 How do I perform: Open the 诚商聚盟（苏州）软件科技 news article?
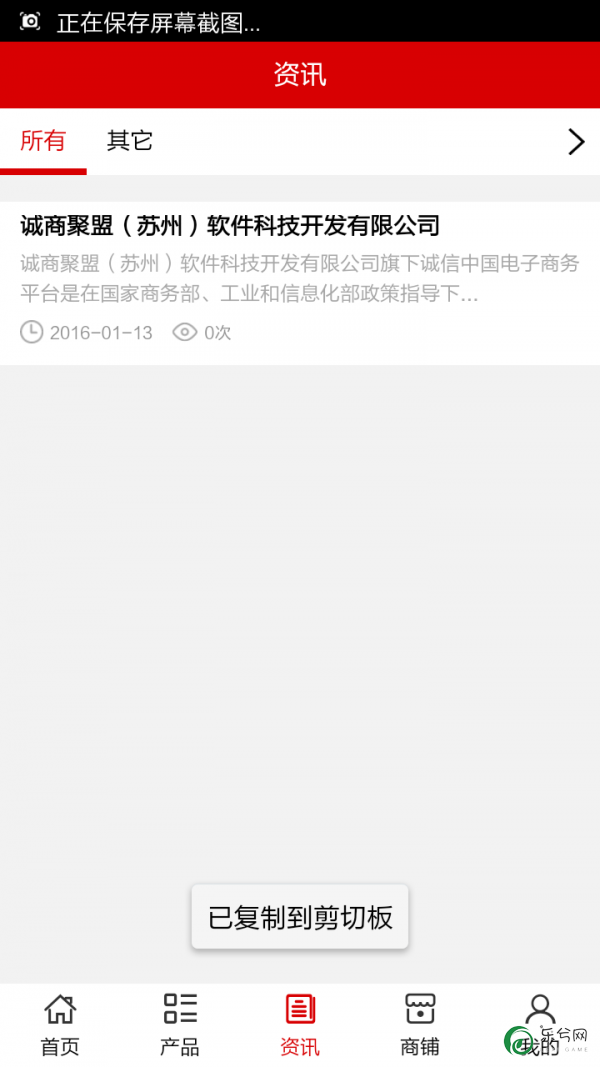click(300, 282)
